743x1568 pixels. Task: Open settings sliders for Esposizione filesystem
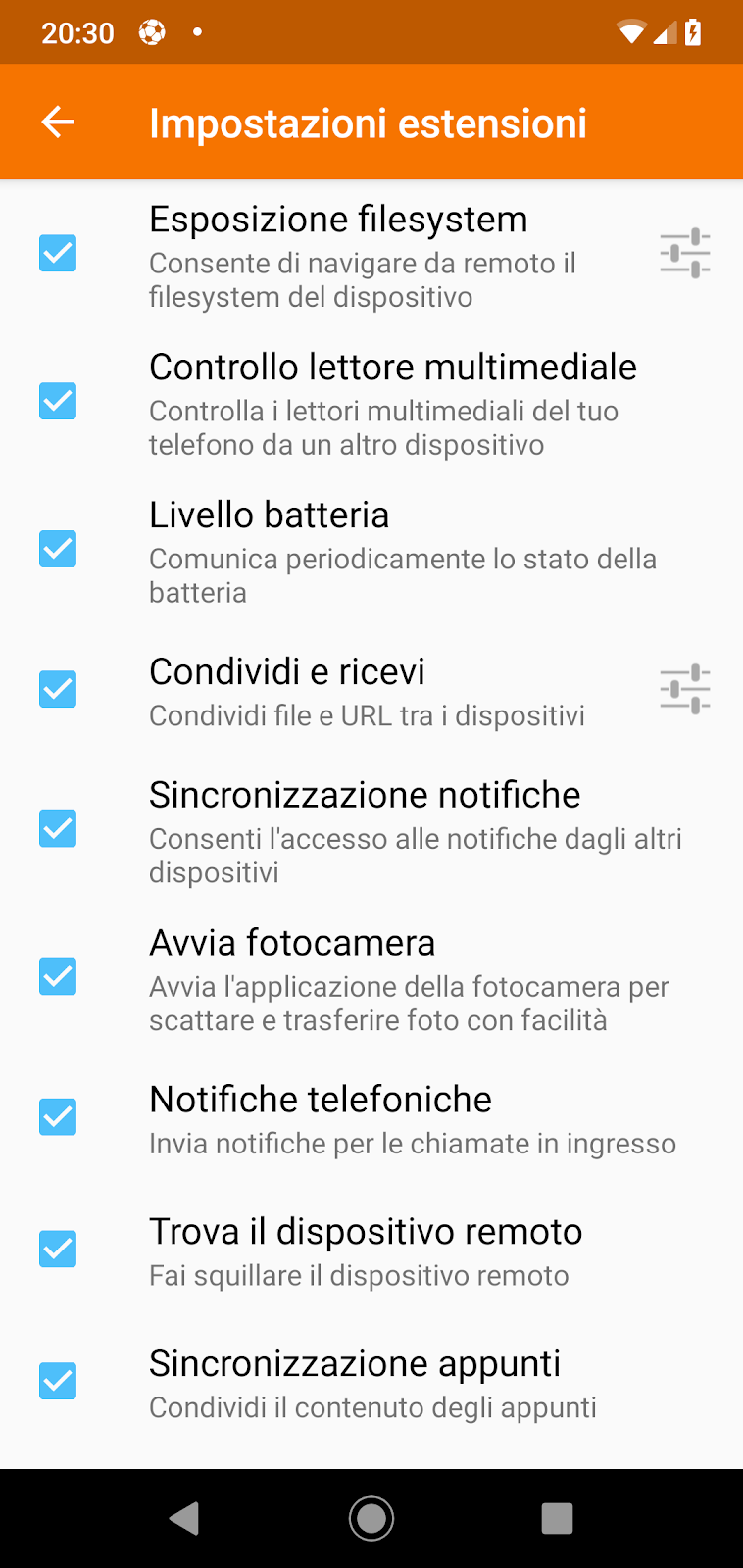point(684,254)
